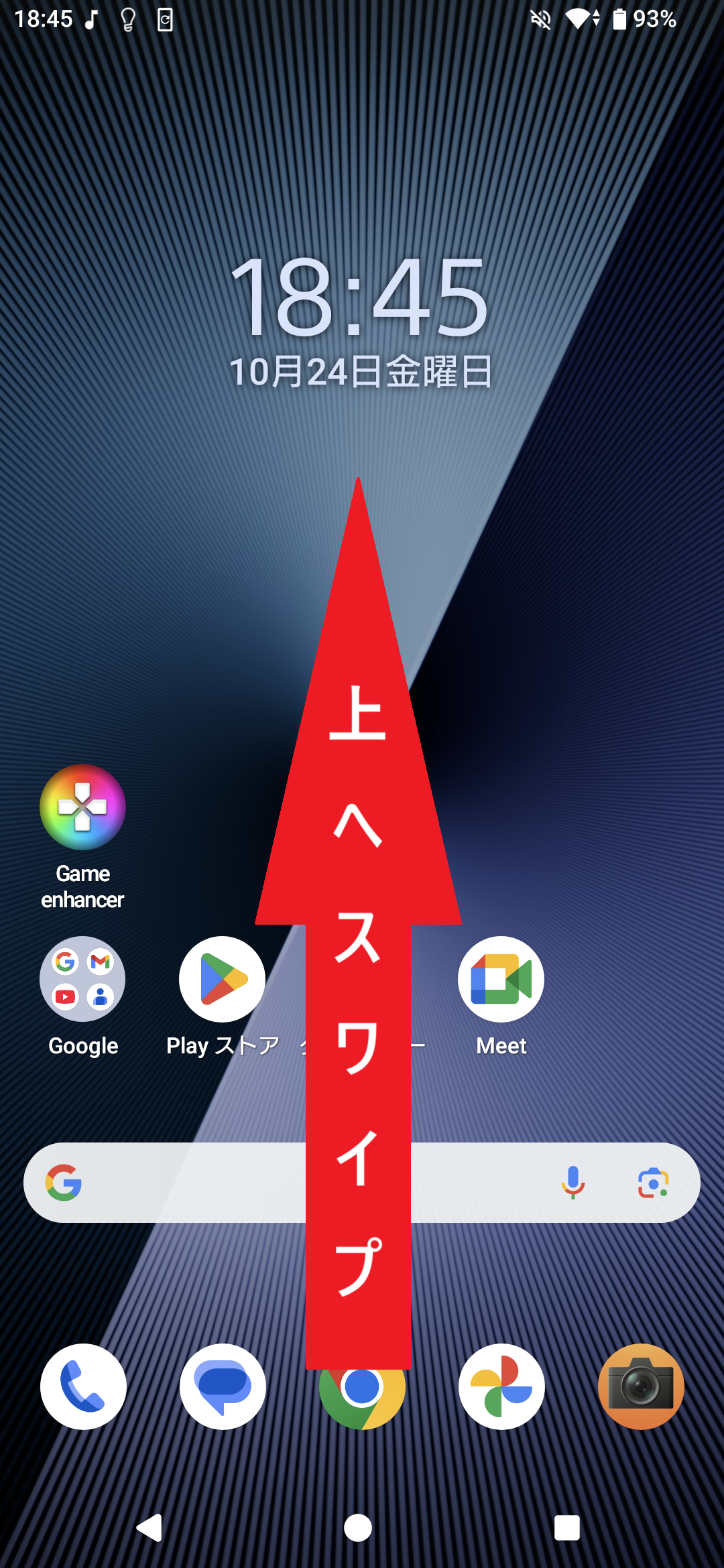Tap the Gmail icon inside the Google folder
Screen dimensions: 724x1568
click(x=101, y=963)
